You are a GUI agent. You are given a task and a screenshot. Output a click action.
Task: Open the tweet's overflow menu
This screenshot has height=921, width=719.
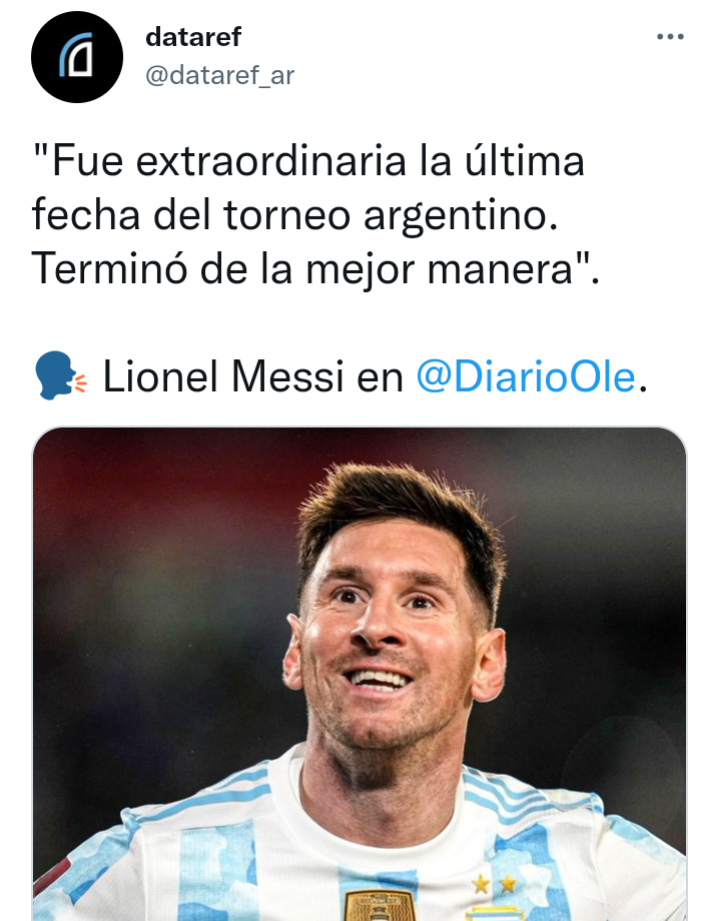(669, 37)
